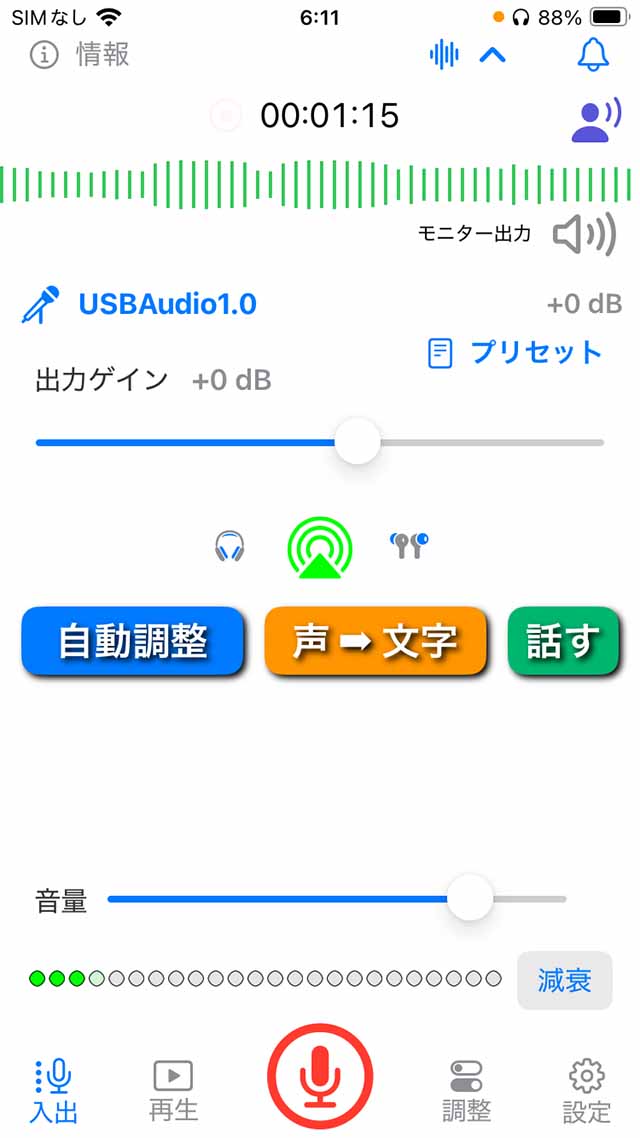This screenshot has width=640, height=1138.
Task: Toggle the モニター出力 speaker
Action: 585,234
